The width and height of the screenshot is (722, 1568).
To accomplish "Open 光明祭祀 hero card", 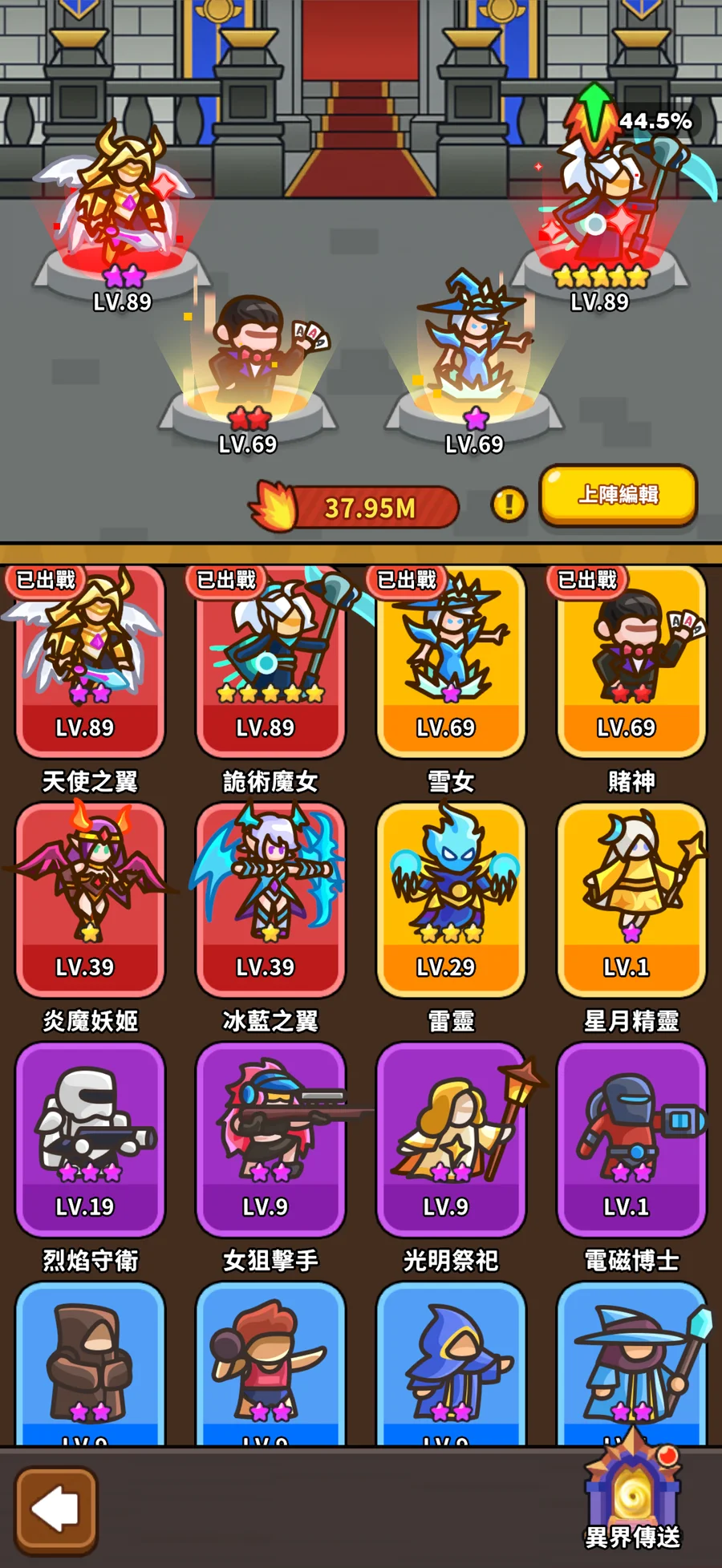I will tap(451, 1139).
